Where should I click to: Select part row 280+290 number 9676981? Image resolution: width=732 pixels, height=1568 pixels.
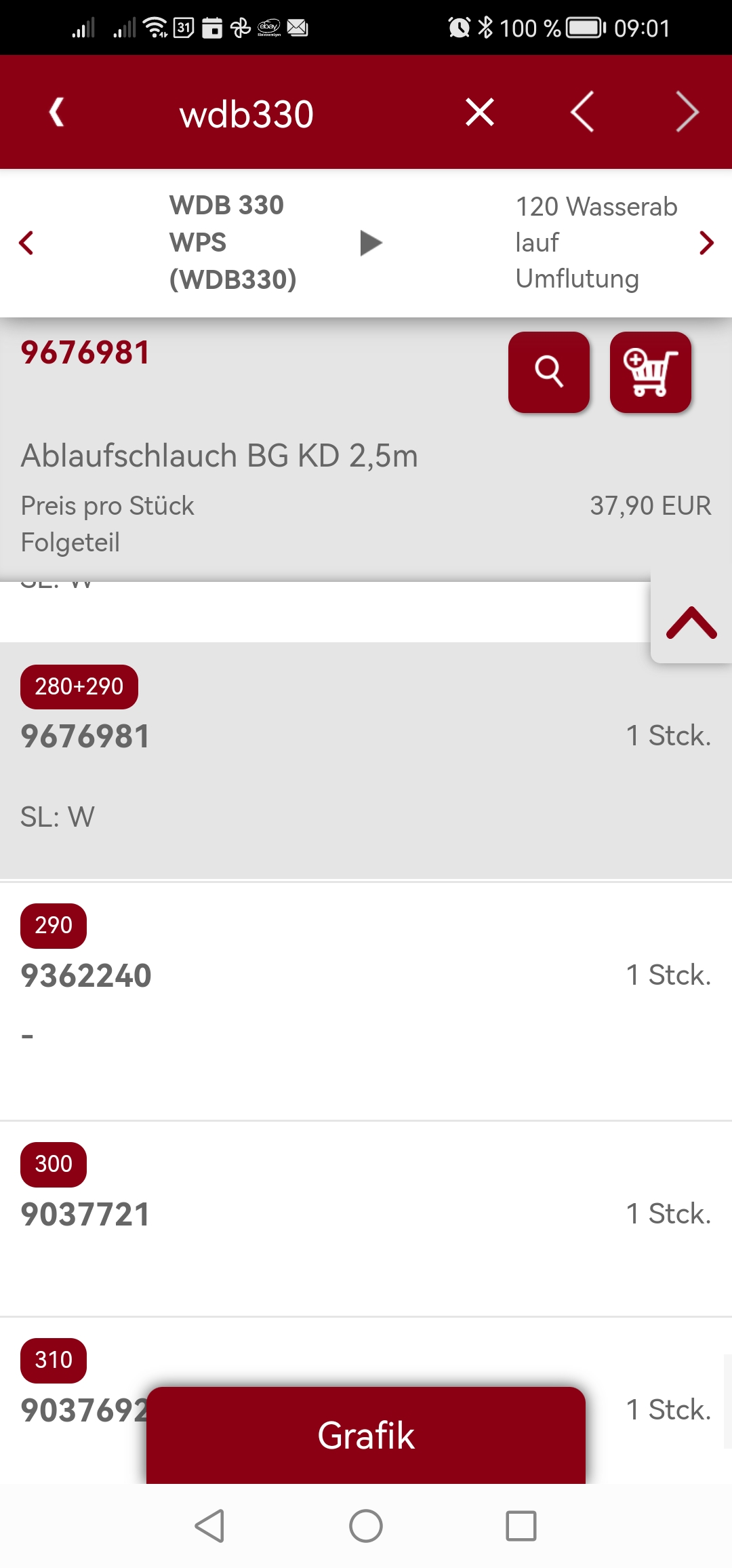366,761
